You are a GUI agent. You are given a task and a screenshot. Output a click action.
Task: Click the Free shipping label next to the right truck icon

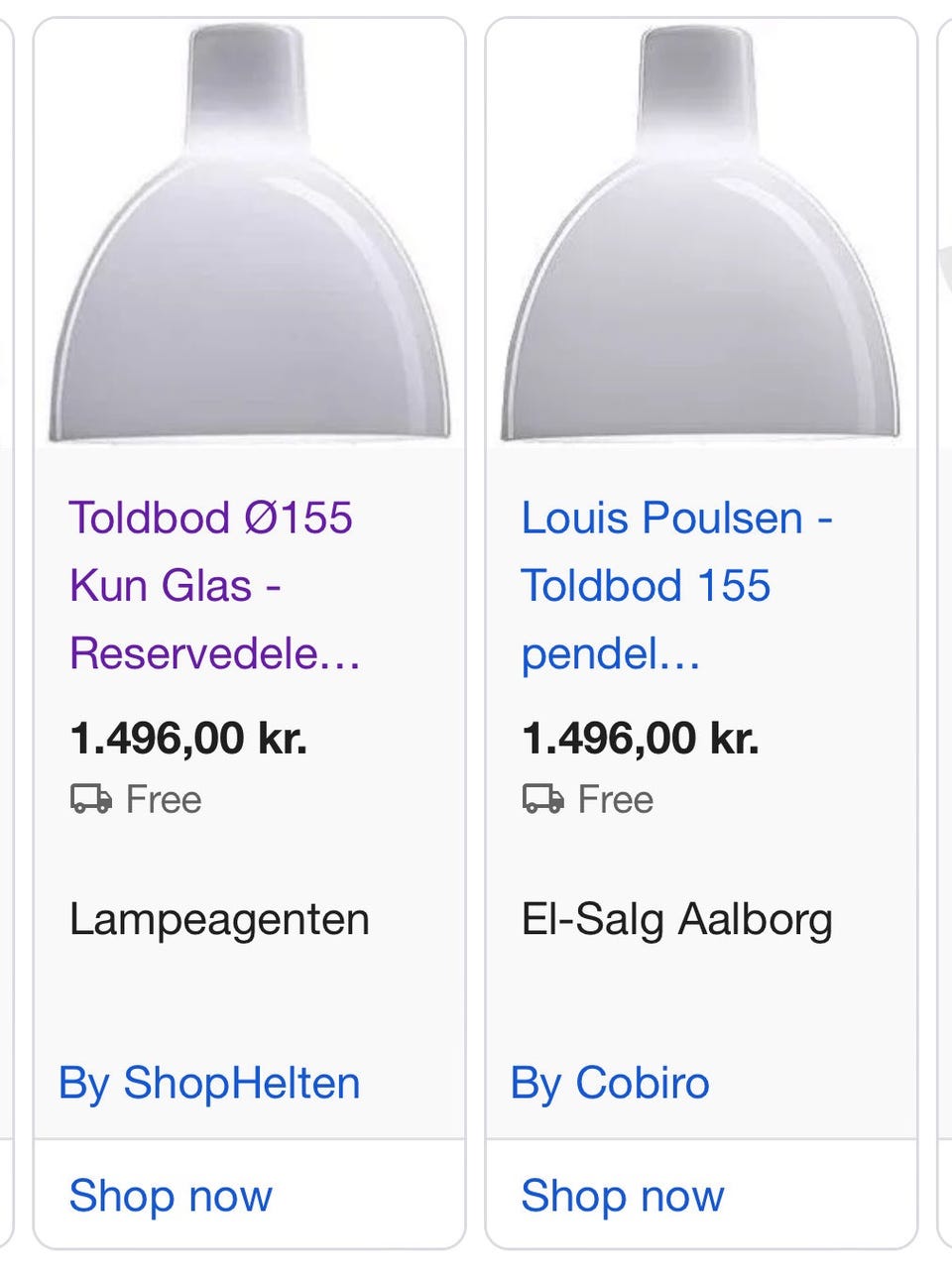615,799
